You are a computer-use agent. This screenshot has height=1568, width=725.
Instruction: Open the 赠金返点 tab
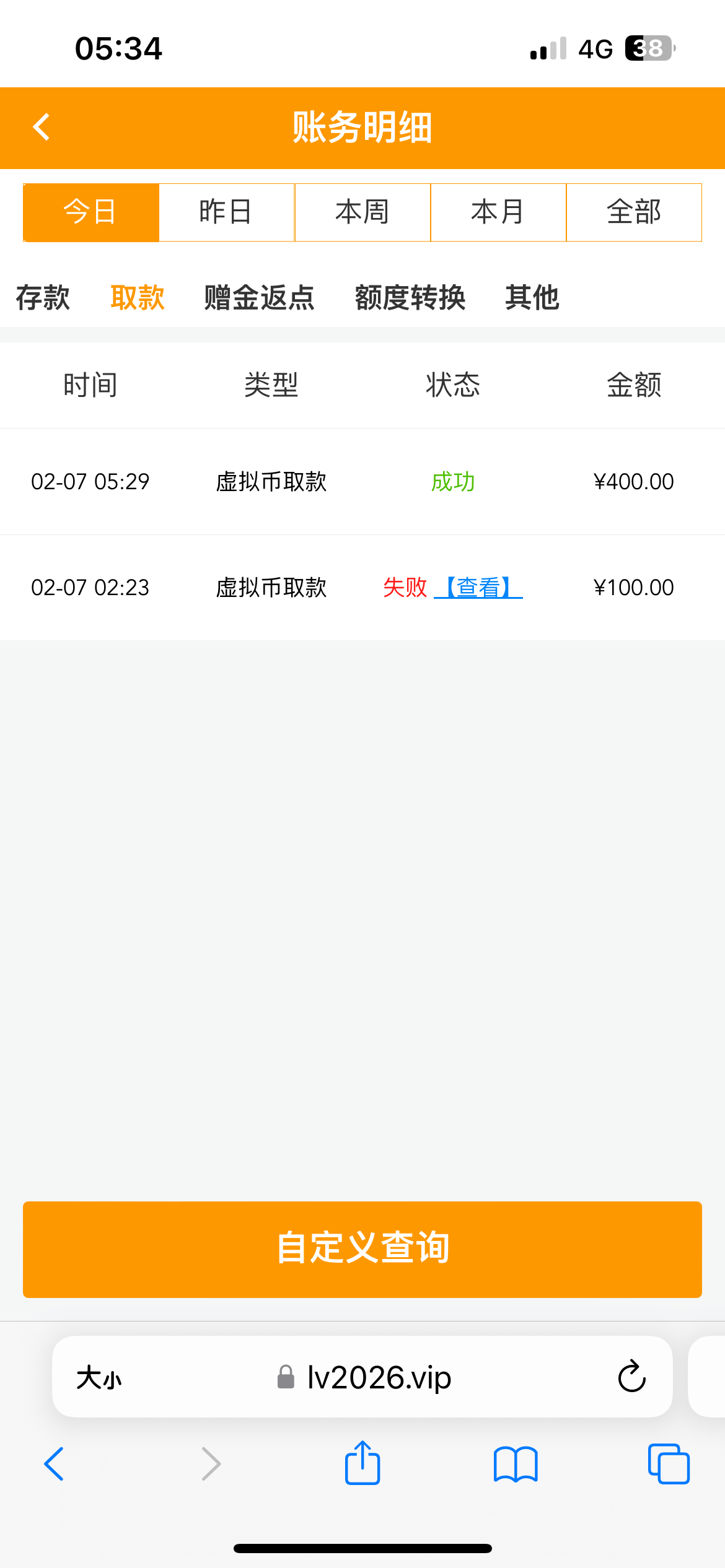tap(260, 297)
